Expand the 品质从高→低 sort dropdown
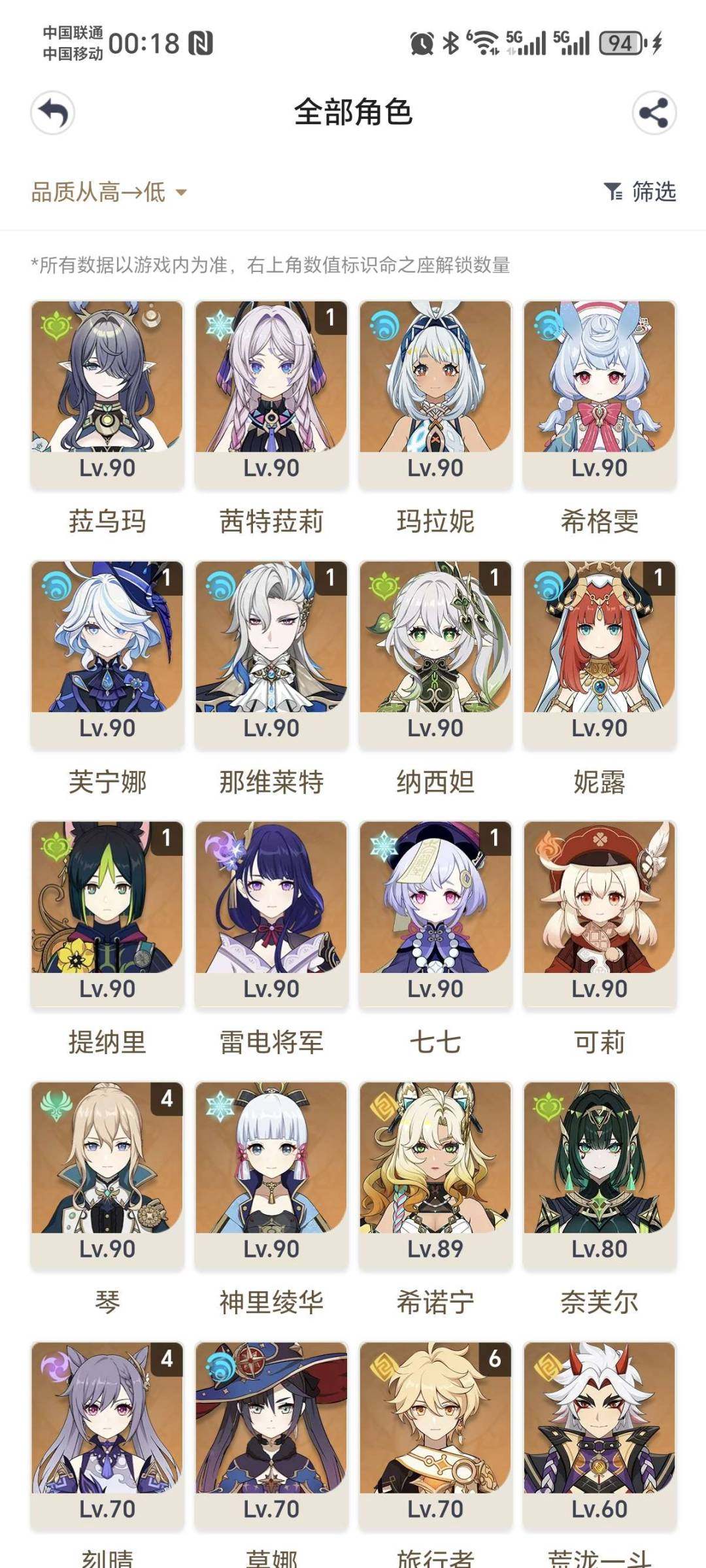 (109, 192)
